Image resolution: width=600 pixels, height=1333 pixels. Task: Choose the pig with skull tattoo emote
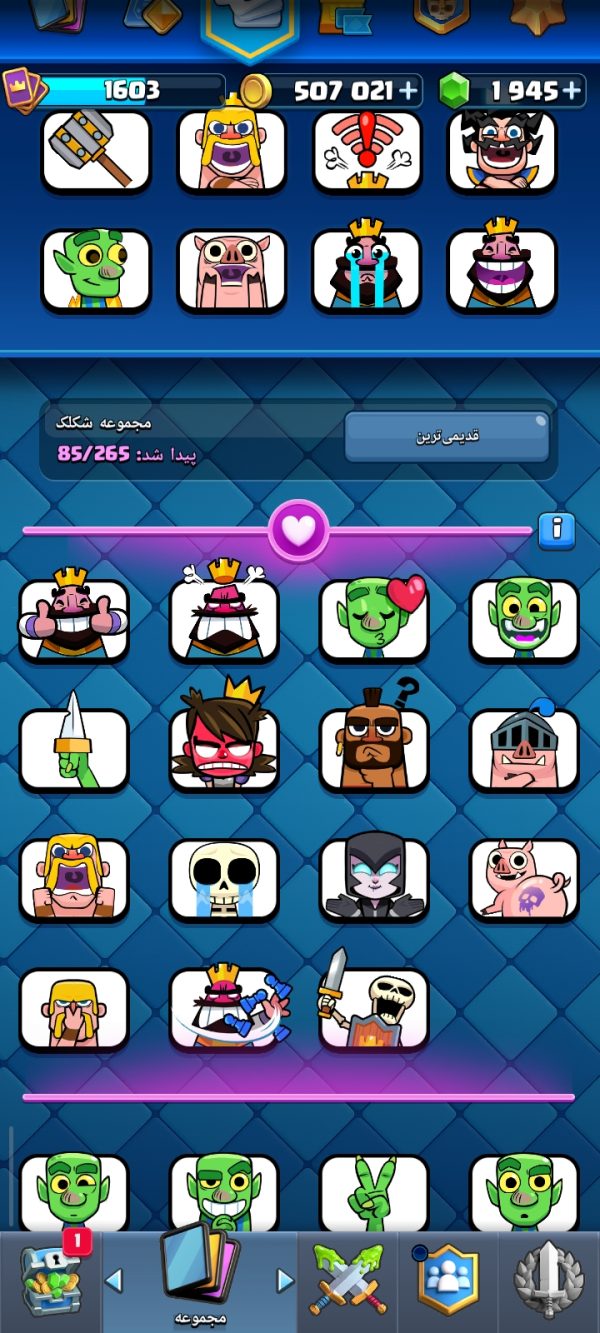[x=524, y=879]
